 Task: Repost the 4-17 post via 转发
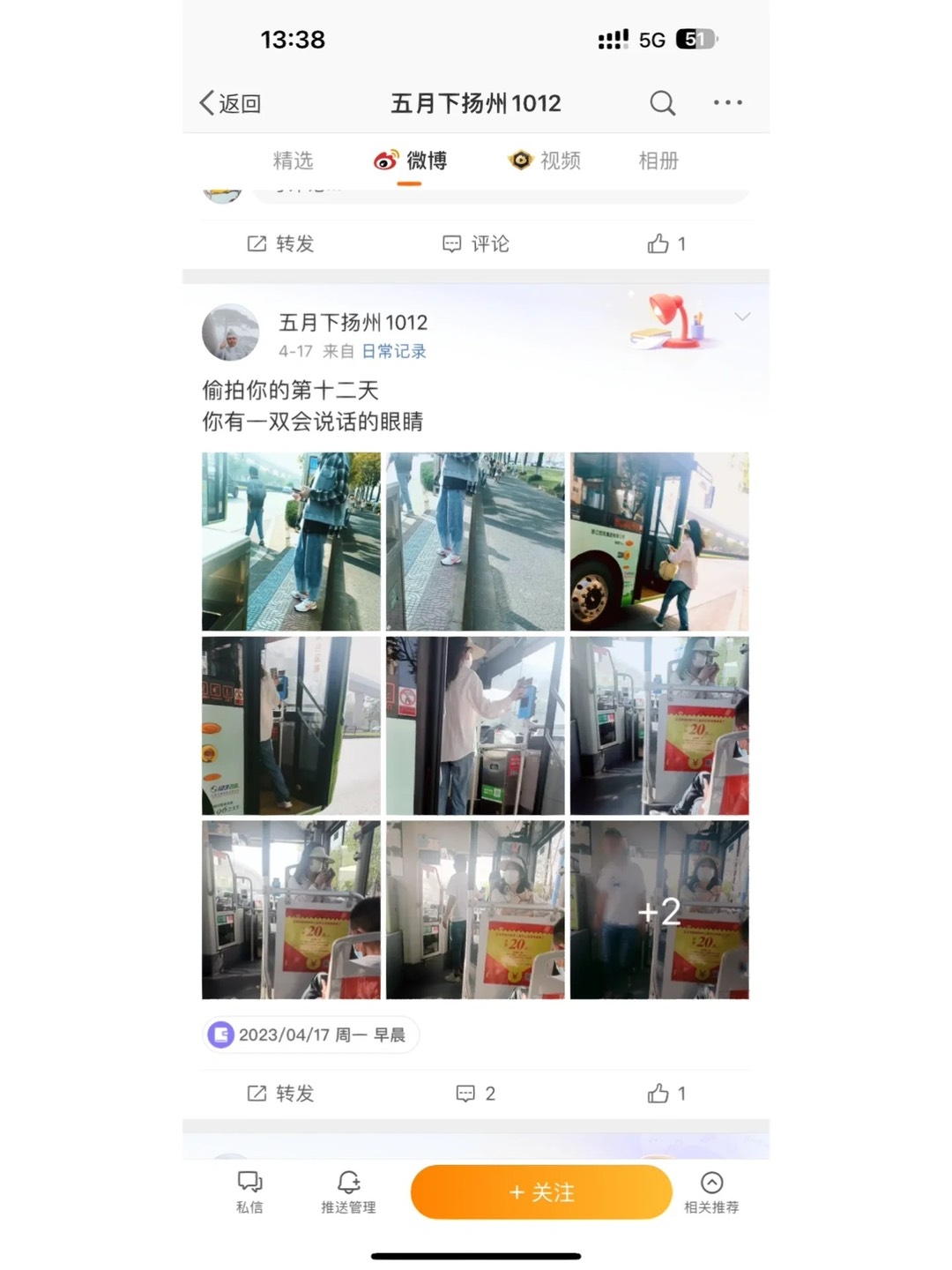click(280, 1094)
